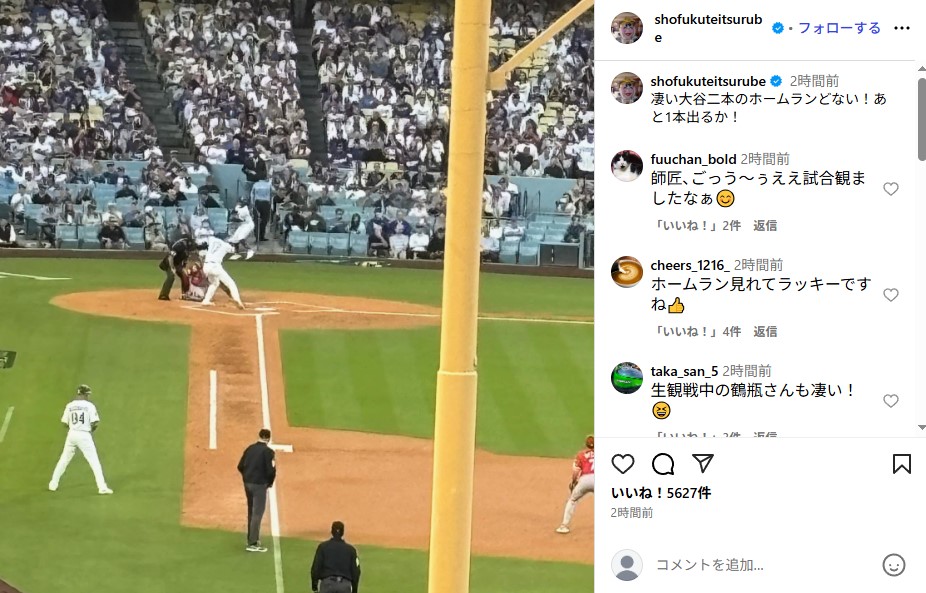Screen dimensions: 926x593
Task: Reply to cheers_1216_'s comment
Action: click(x=764, y=331)
